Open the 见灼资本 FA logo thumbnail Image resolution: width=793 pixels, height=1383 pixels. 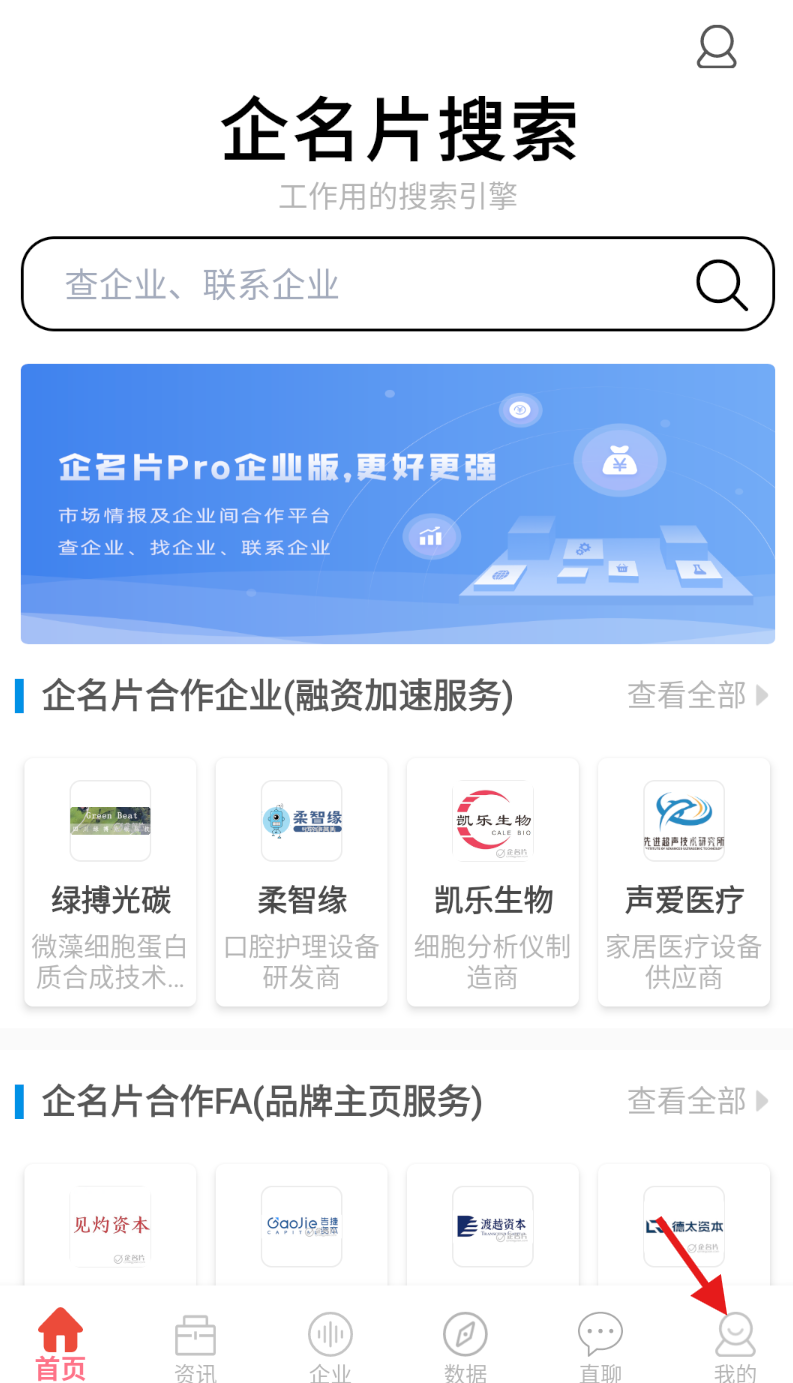coord(109,1227)
